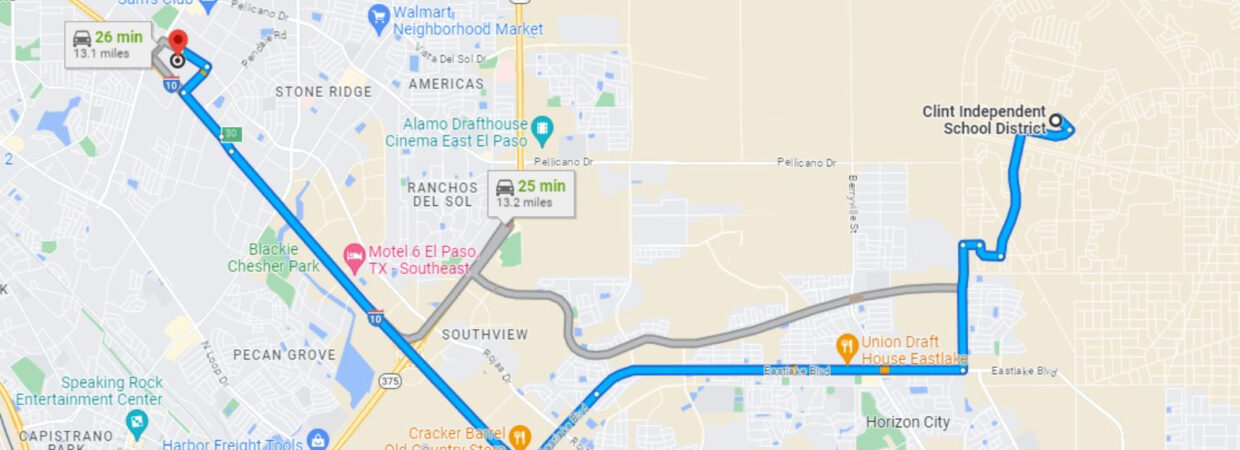Tap the Clint Independent School District start point

(1055, 120)
